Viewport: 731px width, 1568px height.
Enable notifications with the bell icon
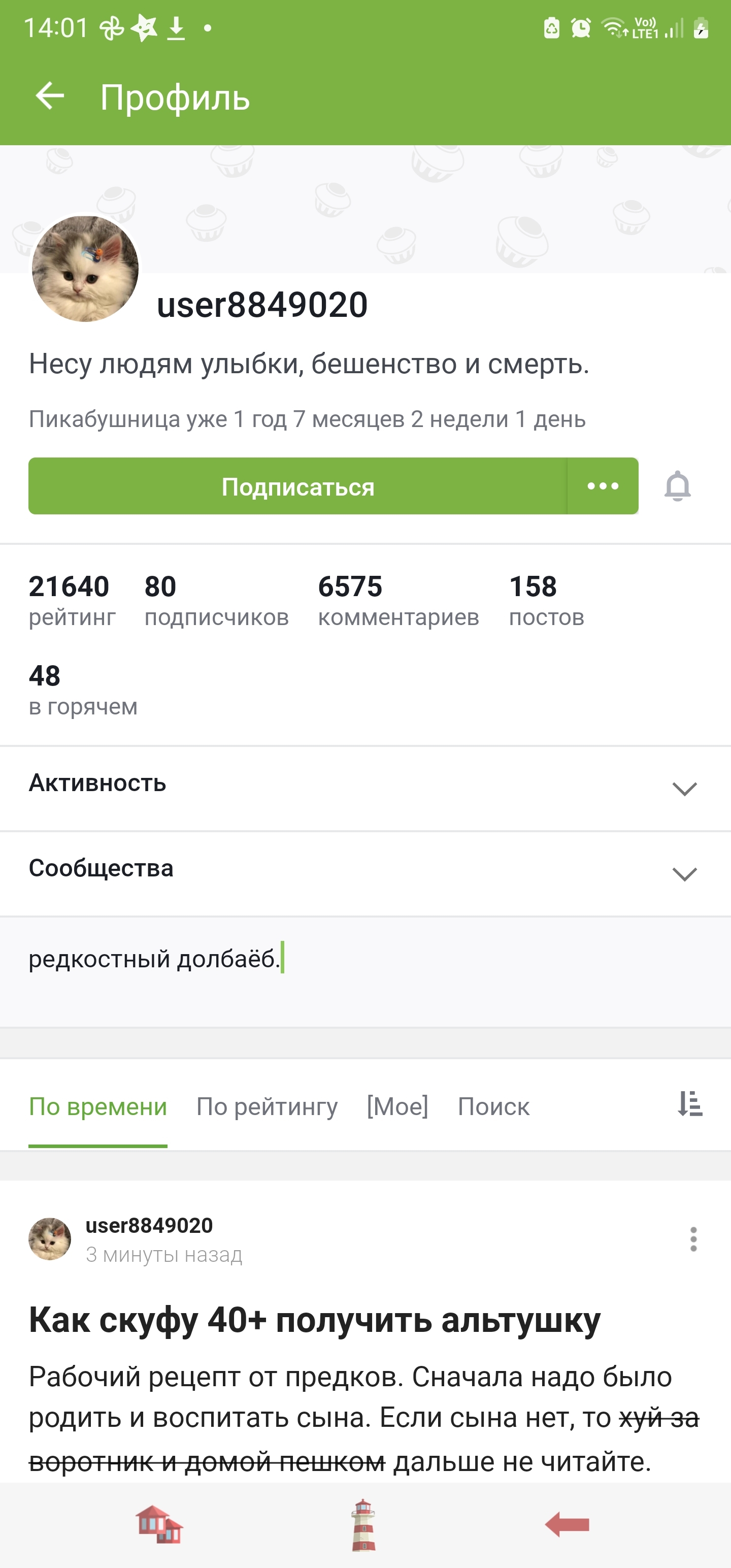[677, 486]
